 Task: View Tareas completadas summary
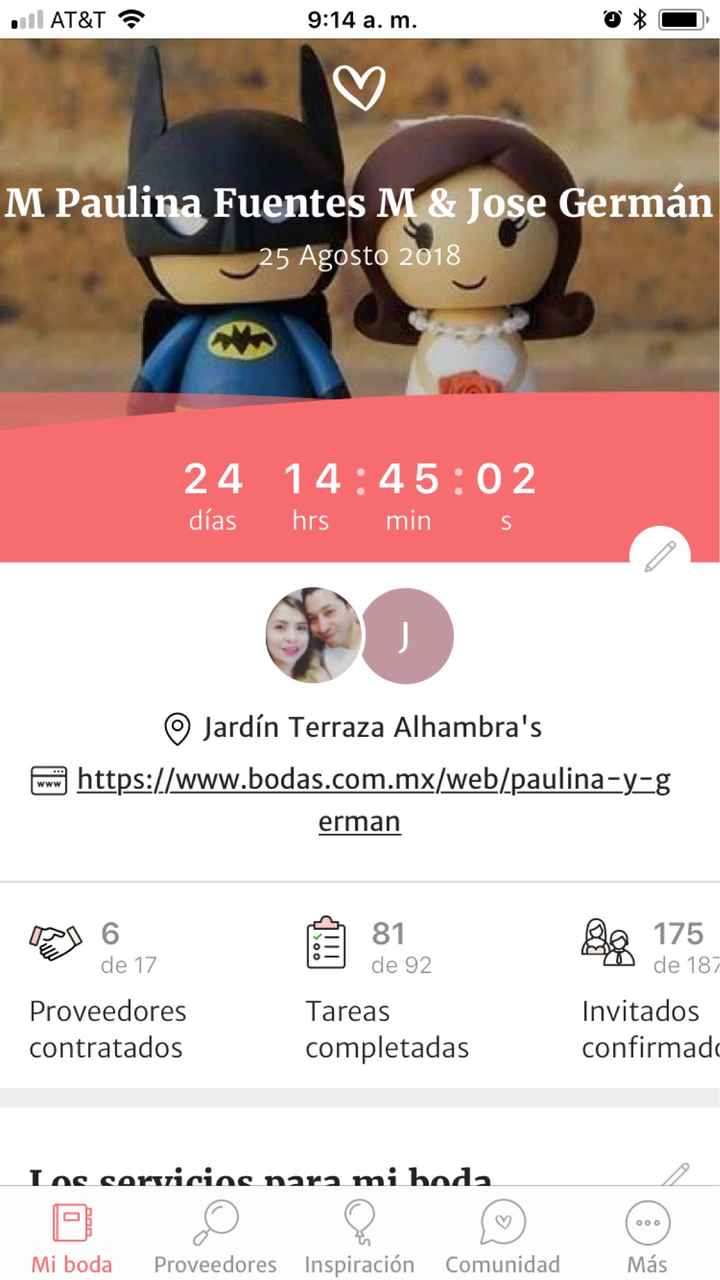point(386,990)
